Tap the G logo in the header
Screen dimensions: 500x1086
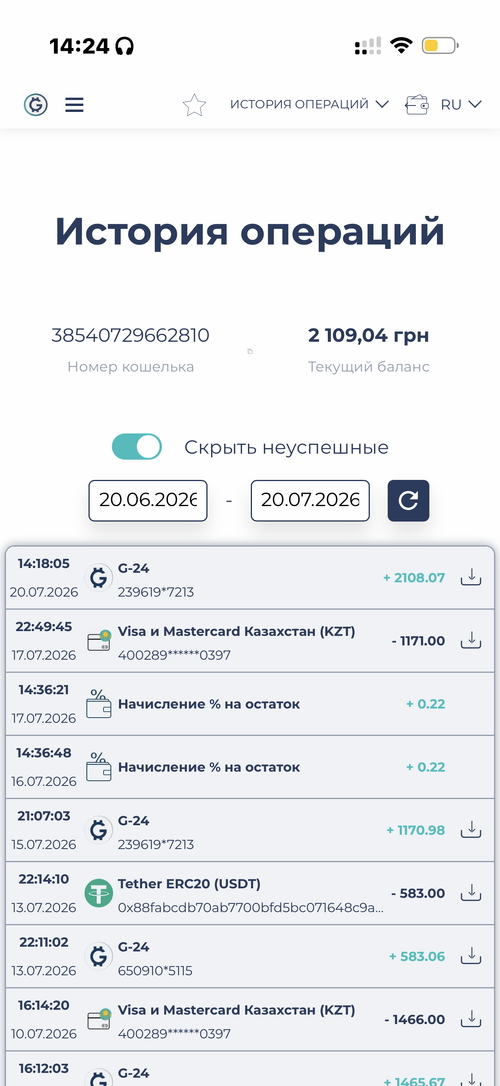point(36,105)
